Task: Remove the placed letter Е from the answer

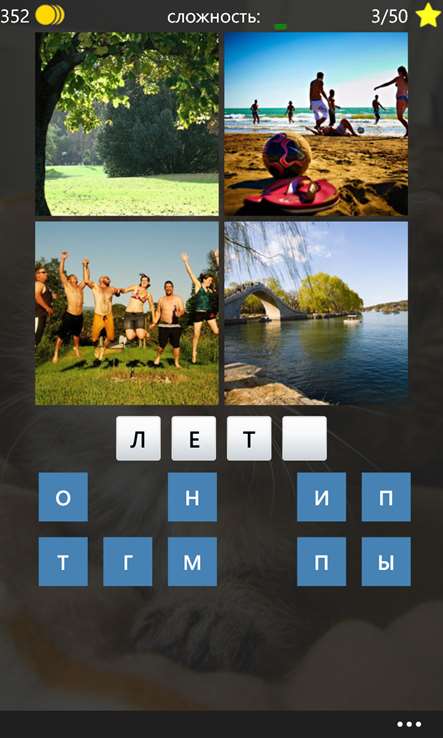Action: pyautogui.click(x=193, y=438)
